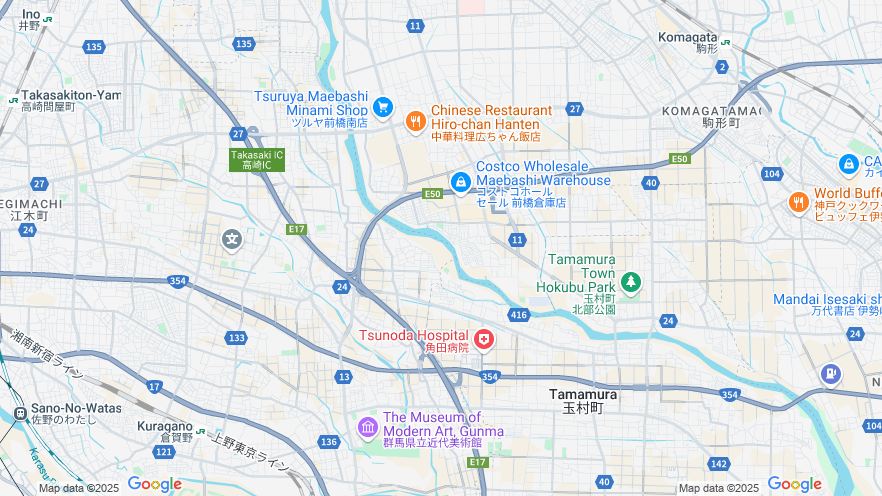Select Sano-No-Watashi station marker
882x496 pixels.
(x=19, y=413)
